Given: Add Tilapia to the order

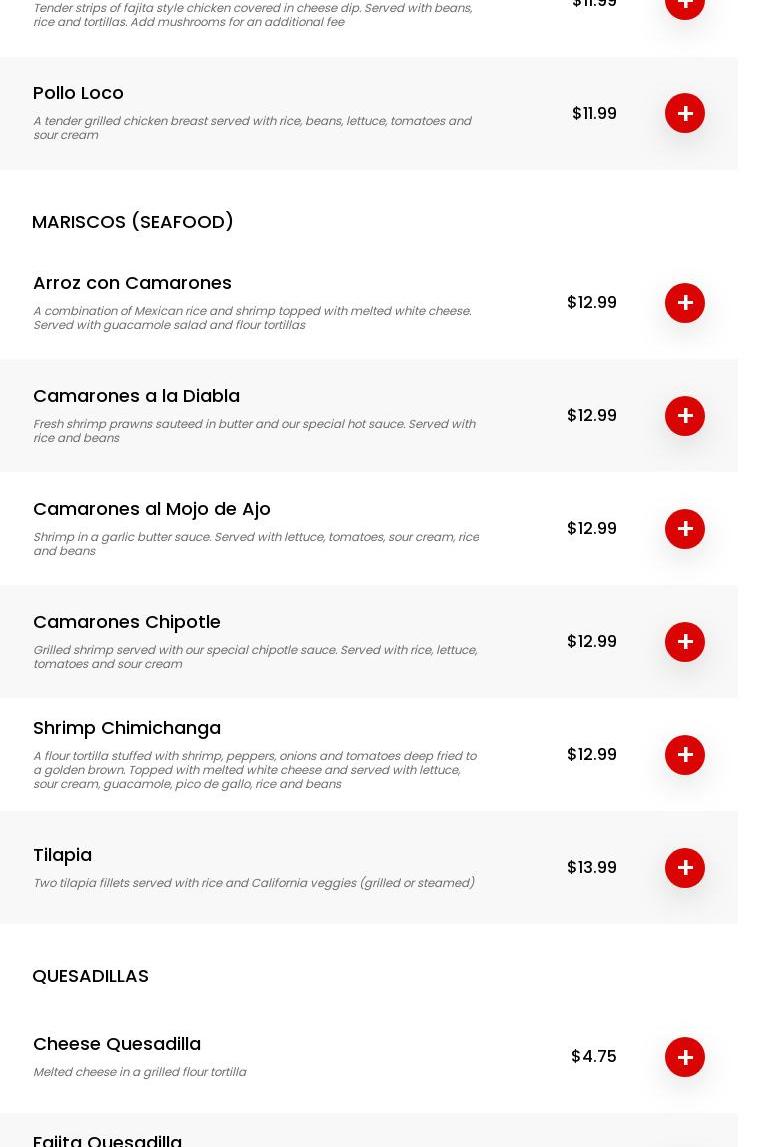Looking at the screenshot, I should pyautogui.click(x=685, y=868).
